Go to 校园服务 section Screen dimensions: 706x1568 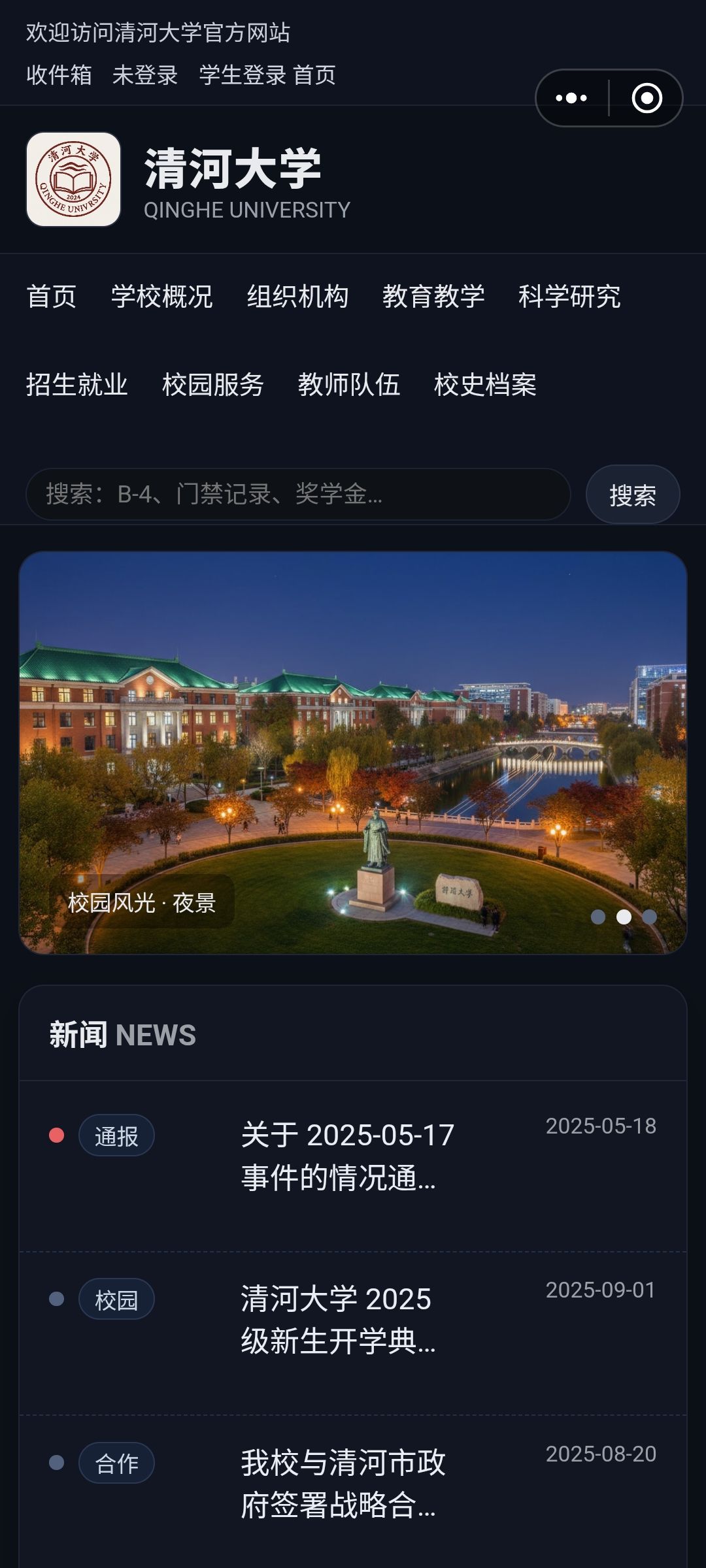click(212, 385)
